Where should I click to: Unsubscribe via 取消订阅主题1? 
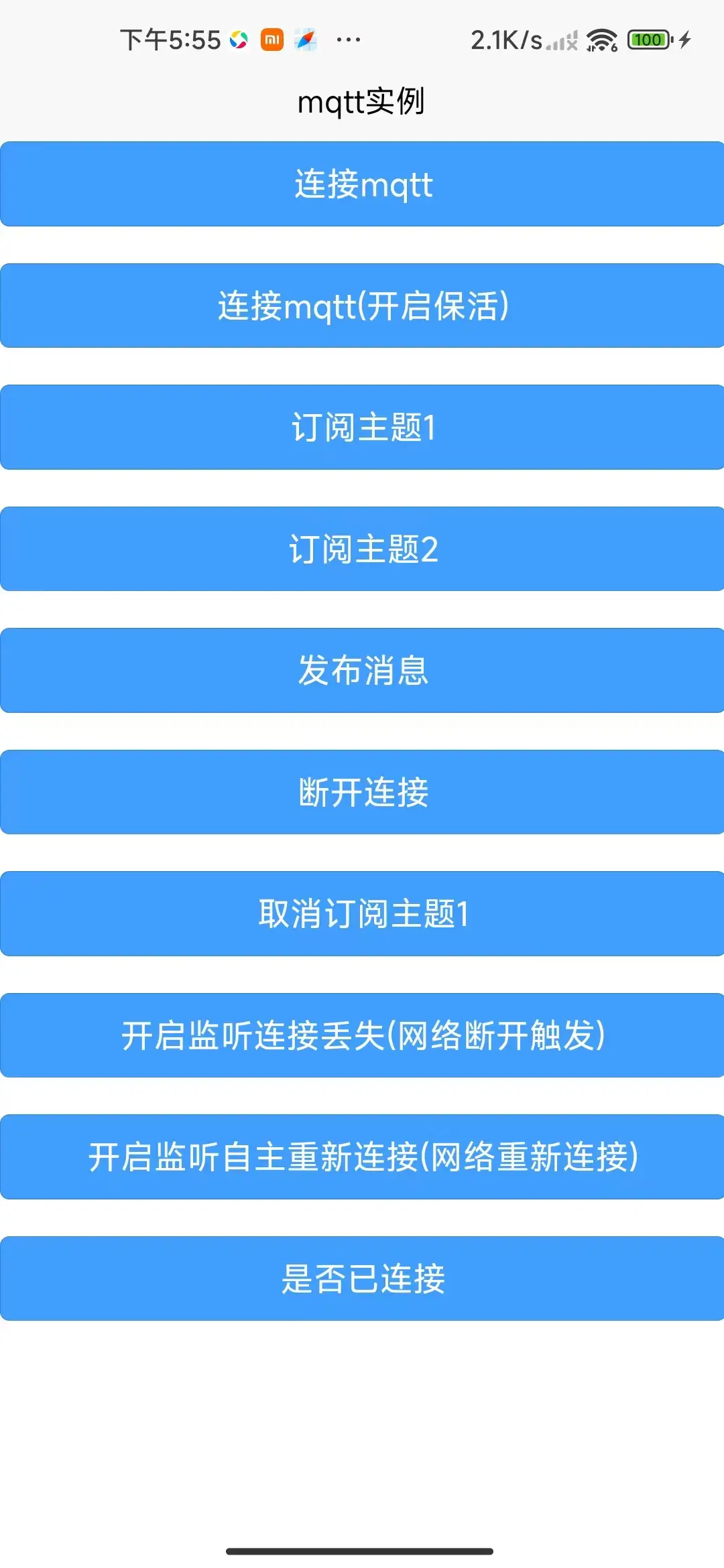[x=362, y=913]
